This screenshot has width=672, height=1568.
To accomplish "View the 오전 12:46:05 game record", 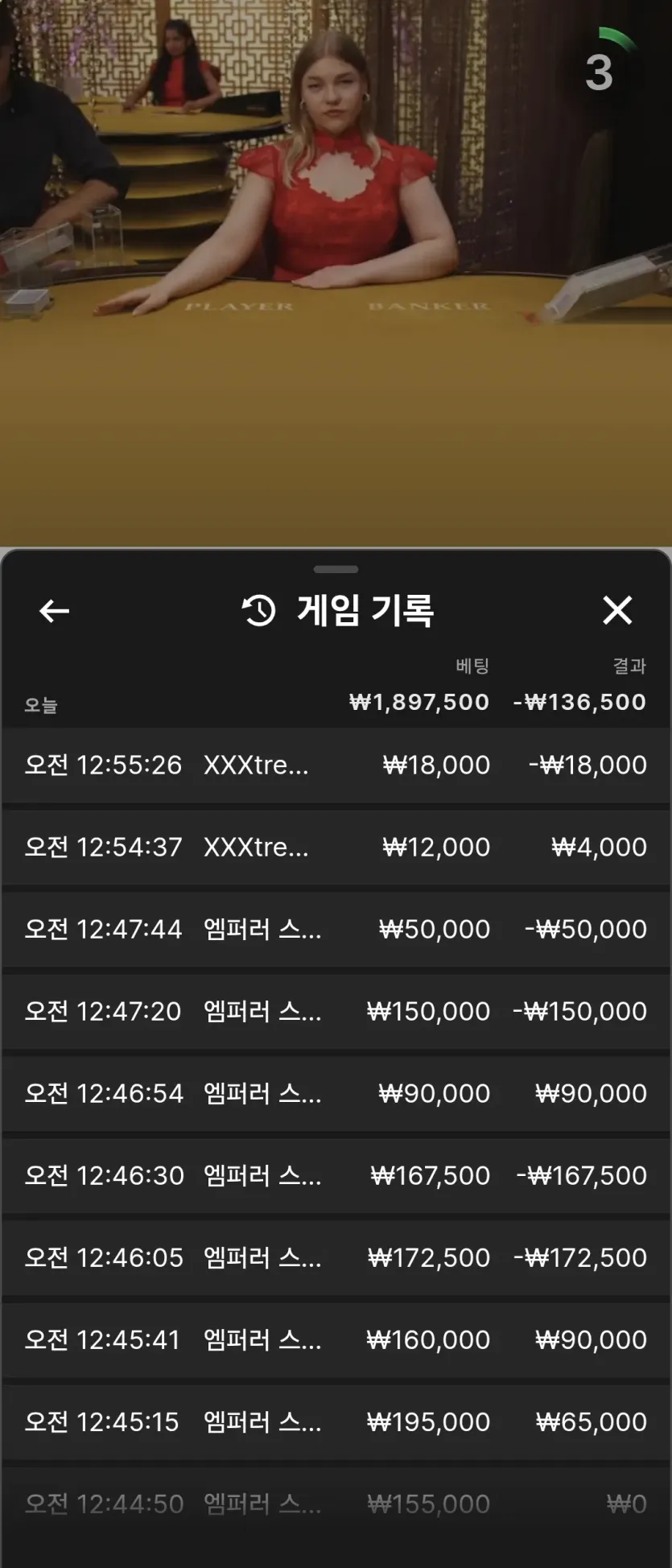I will pos(336,1257).
